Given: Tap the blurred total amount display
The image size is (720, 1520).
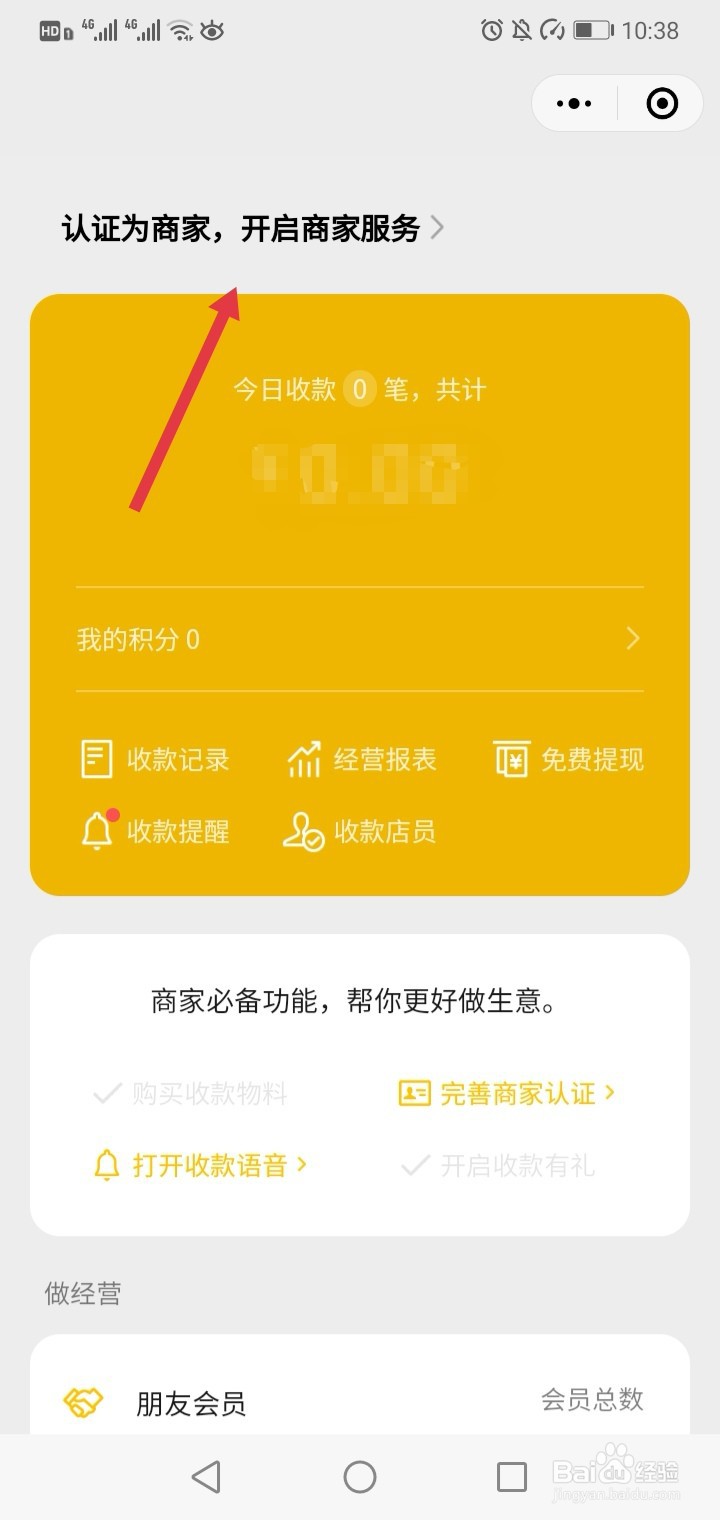Looking at the screenshot, I should [360, 472].
